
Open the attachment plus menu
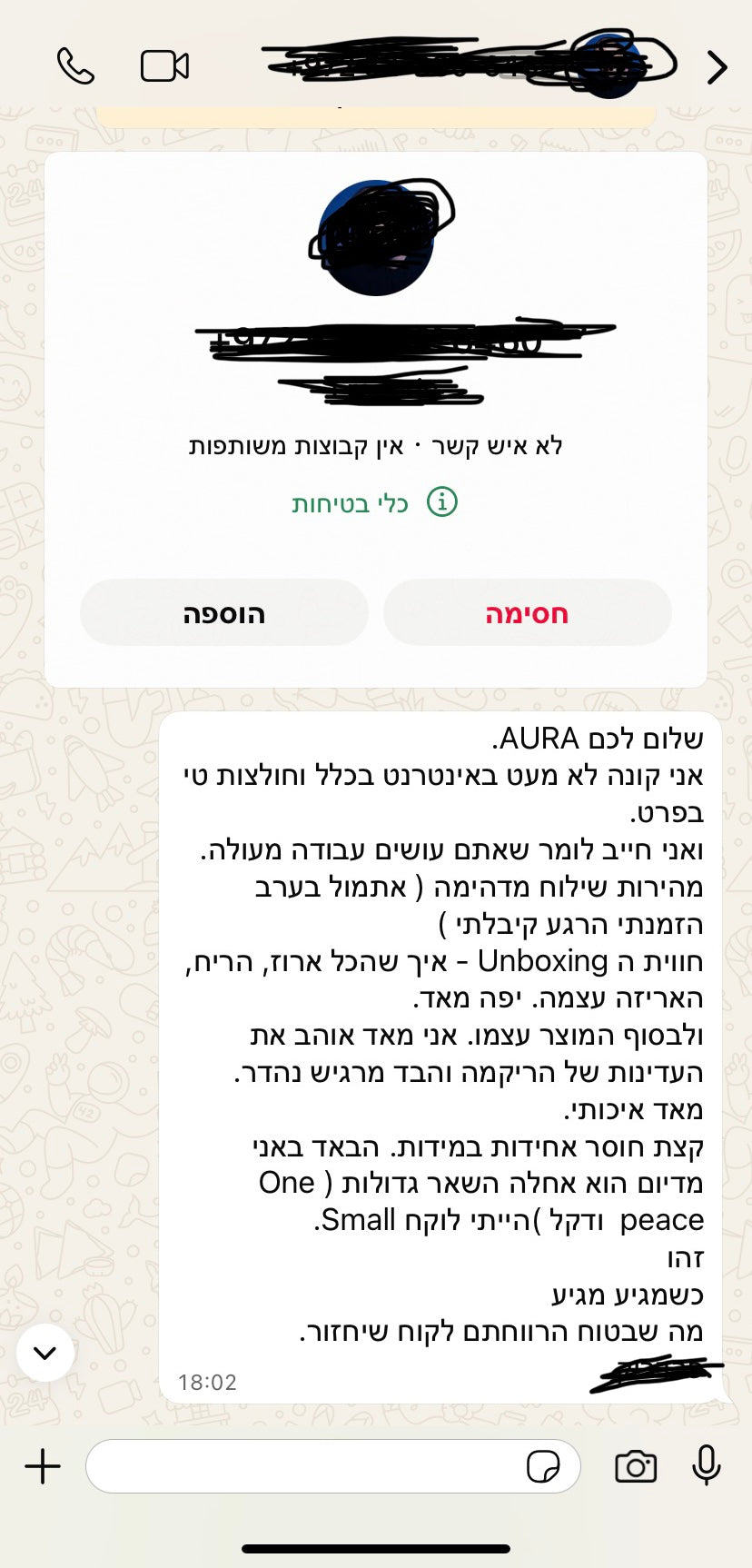tap(43, 1466)
